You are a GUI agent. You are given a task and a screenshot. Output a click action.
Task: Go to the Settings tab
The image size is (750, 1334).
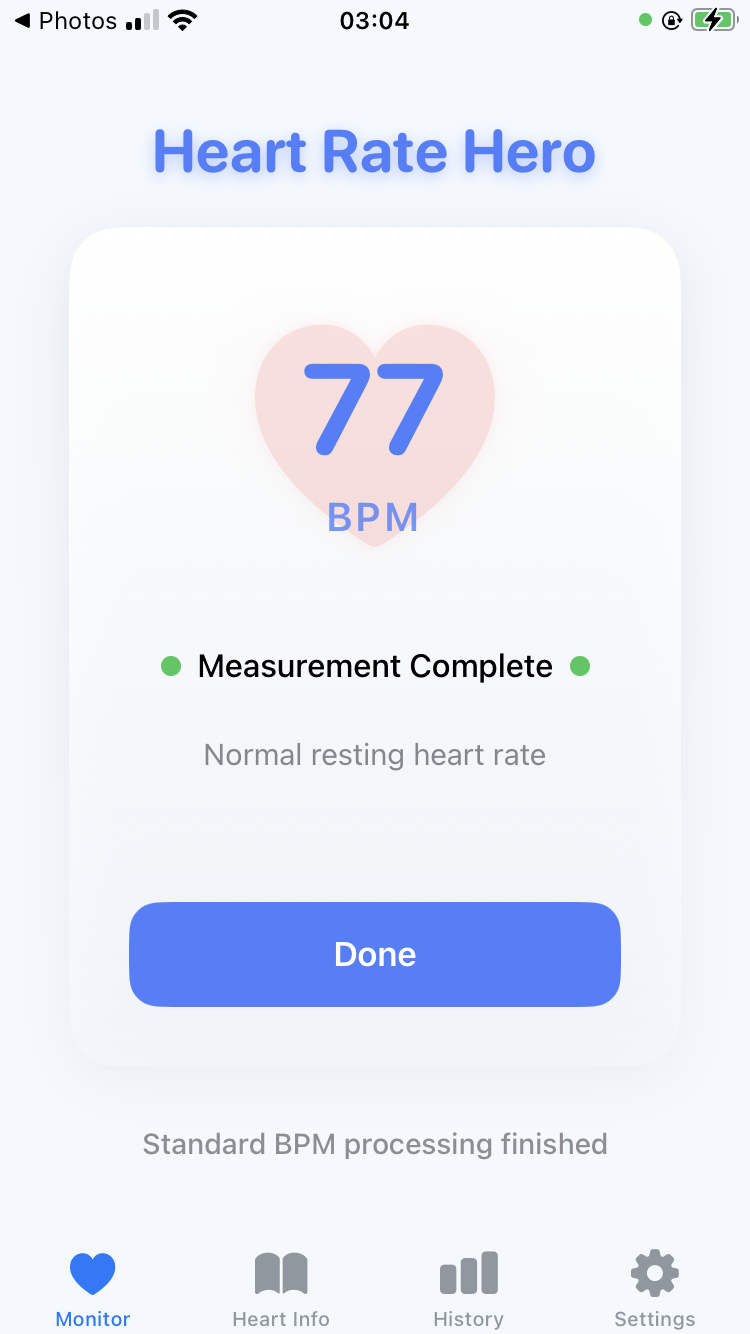point(654,1288)
